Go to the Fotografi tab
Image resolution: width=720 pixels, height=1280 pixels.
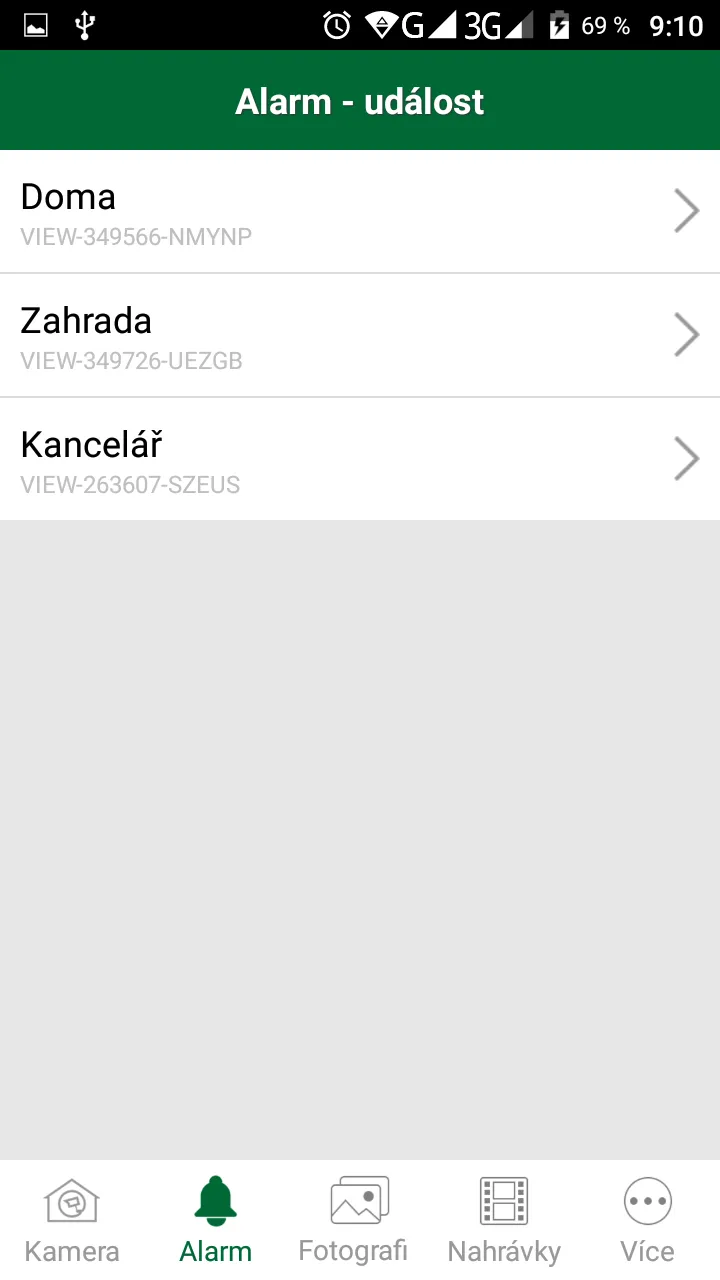pyautogui.click(x=354, y=1220)
